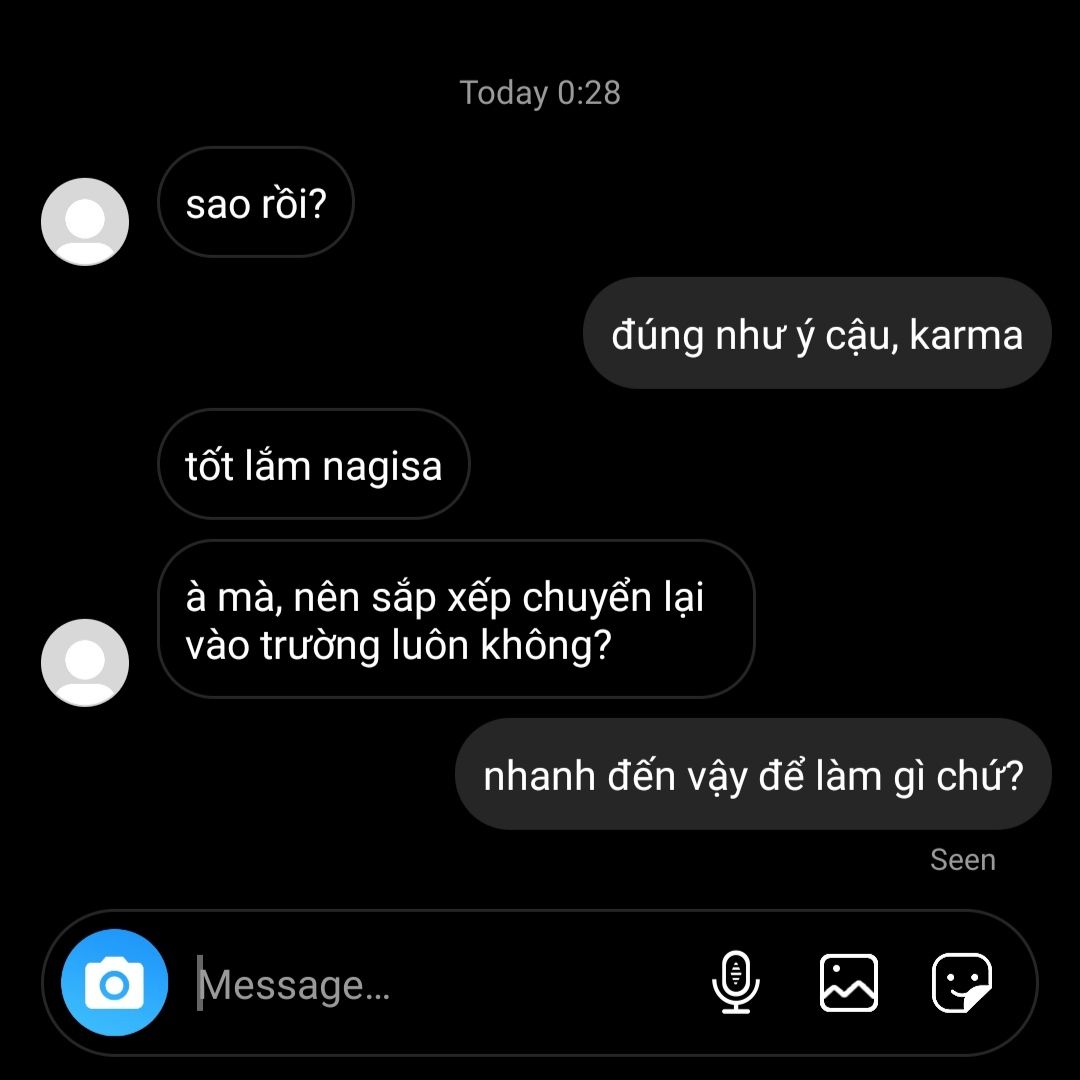The height and width of the screenshot is (1080, 1080).
Task: Open the camera from the message bar
Action: click(114, 983)
